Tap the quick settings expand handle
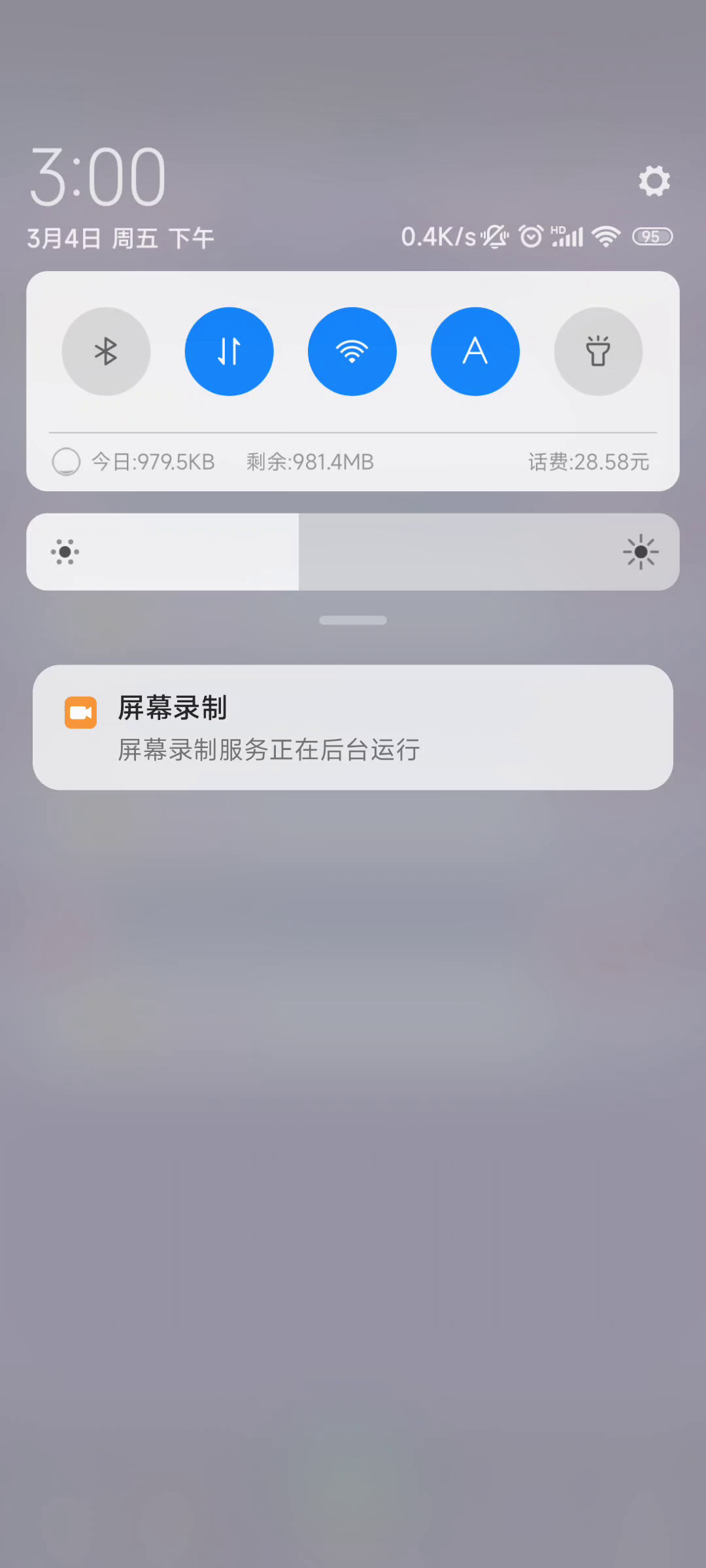The image size is (706, 1568). (353, 620)
